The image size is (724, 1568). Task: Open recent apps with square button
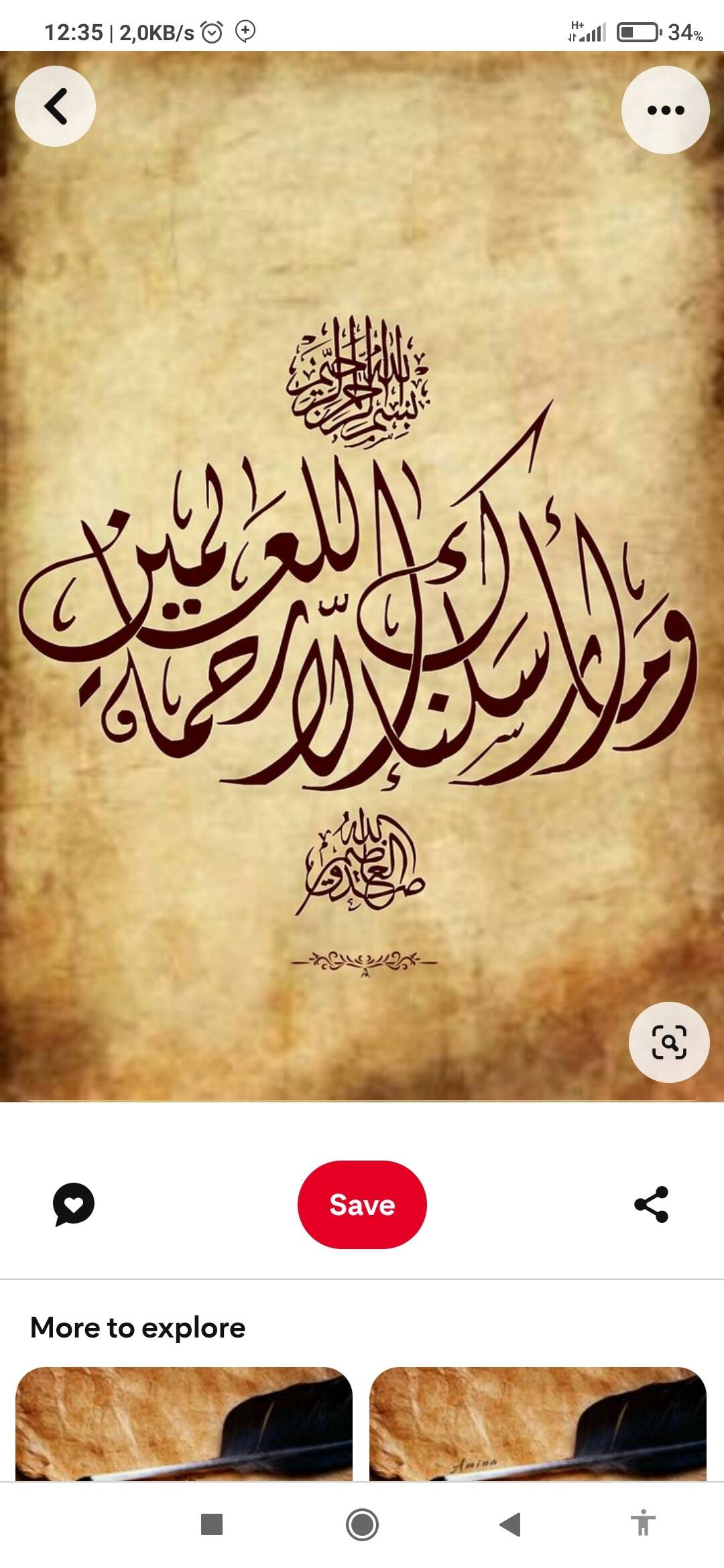coord(212,1524)
